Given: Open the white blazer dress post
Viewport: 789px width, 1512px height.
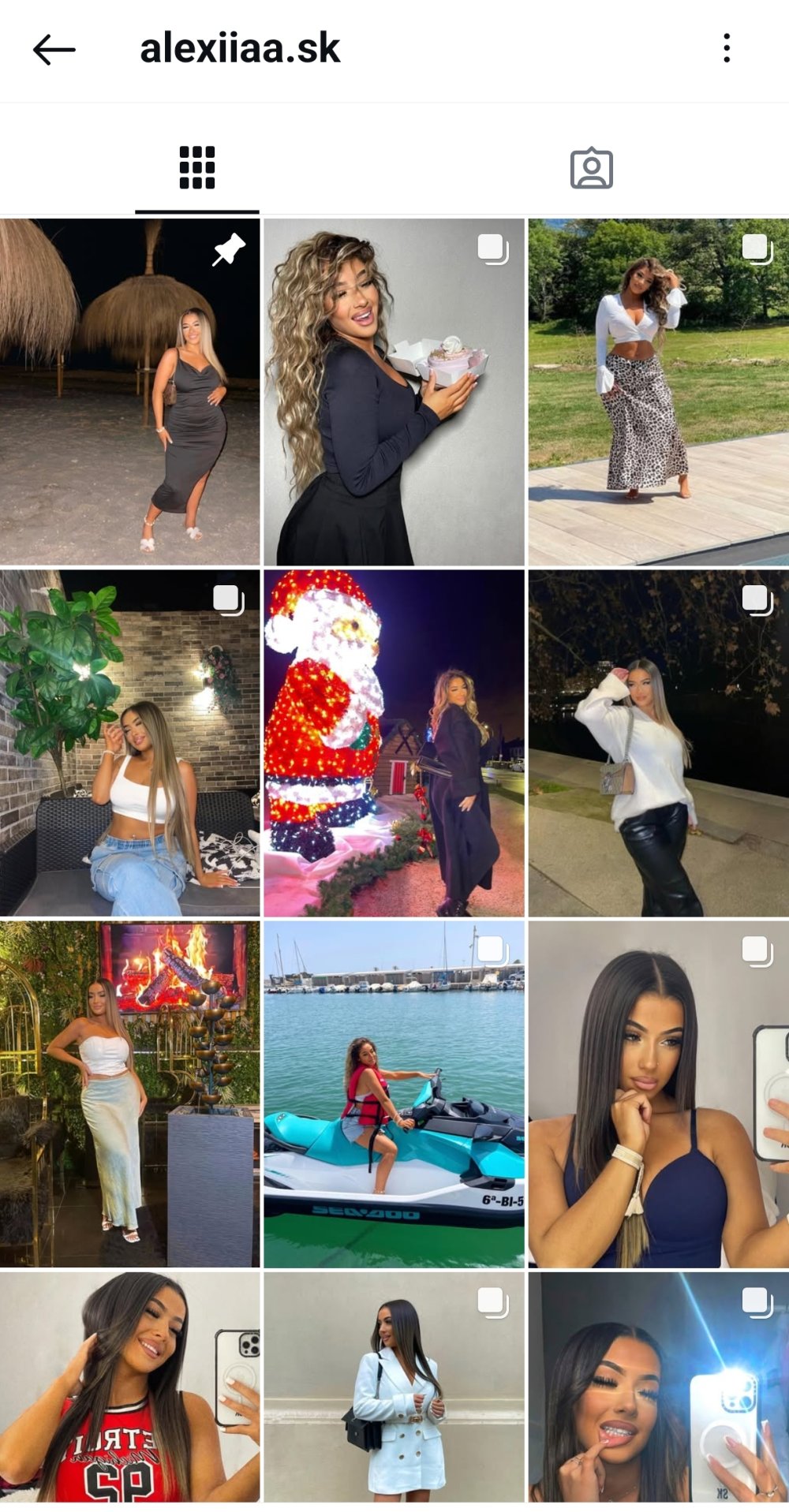Looking at the screenshot, I should tap(394, 1387).
